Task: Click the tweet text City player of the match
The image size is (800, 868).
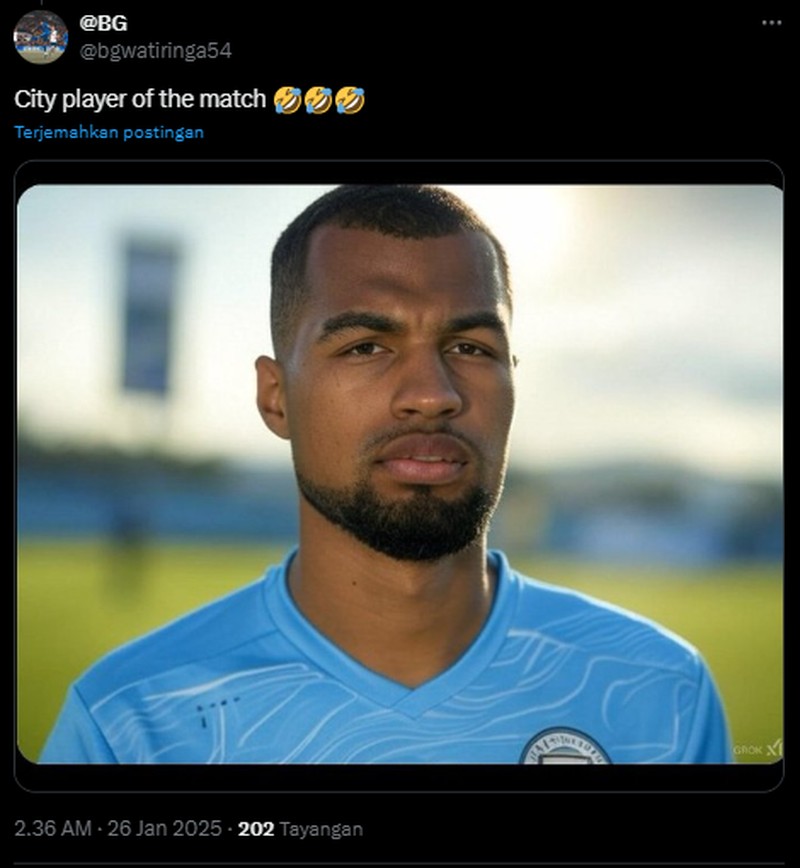Action: tap(140, 97)
